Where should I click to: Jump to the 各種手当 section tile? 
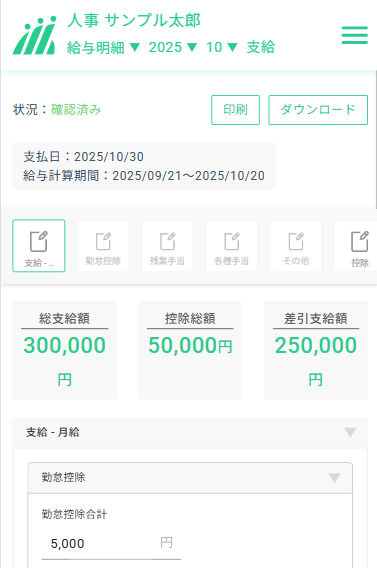click(231, 246)
